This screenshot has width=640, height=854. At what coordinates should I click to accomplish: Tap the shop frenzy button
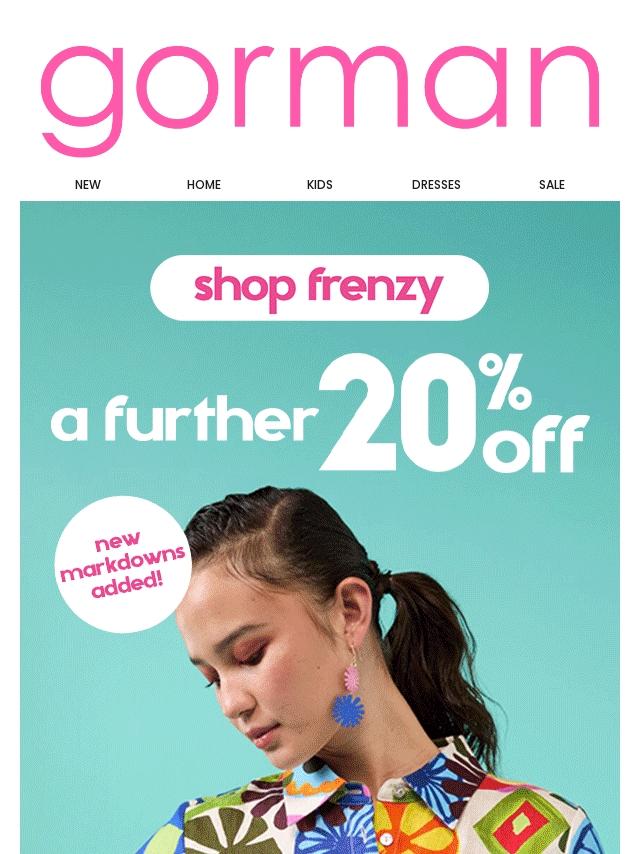click(319, 288)
